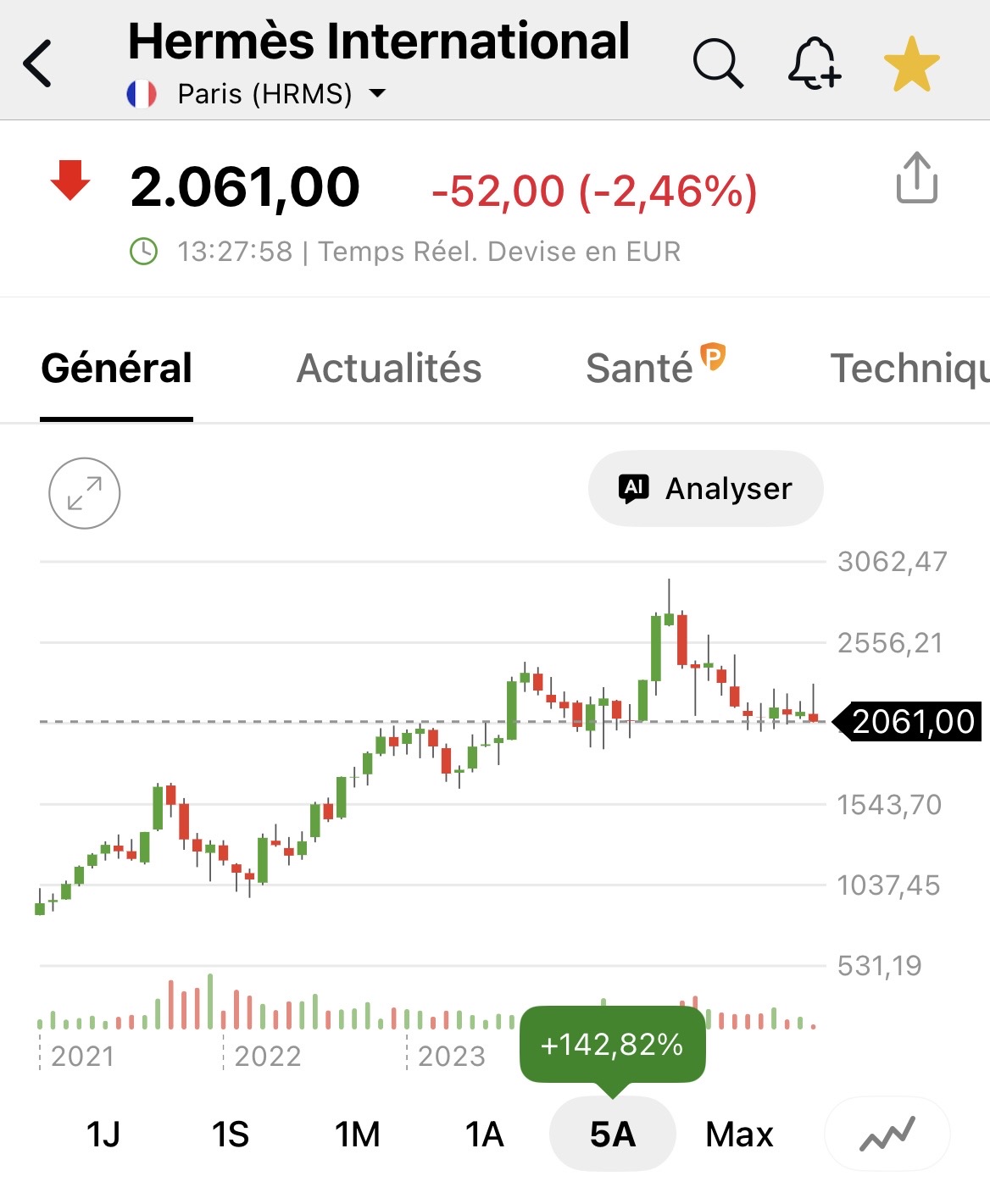Share this stock quote
Screen dimensions: 990x1204
(x=916, y=178)
